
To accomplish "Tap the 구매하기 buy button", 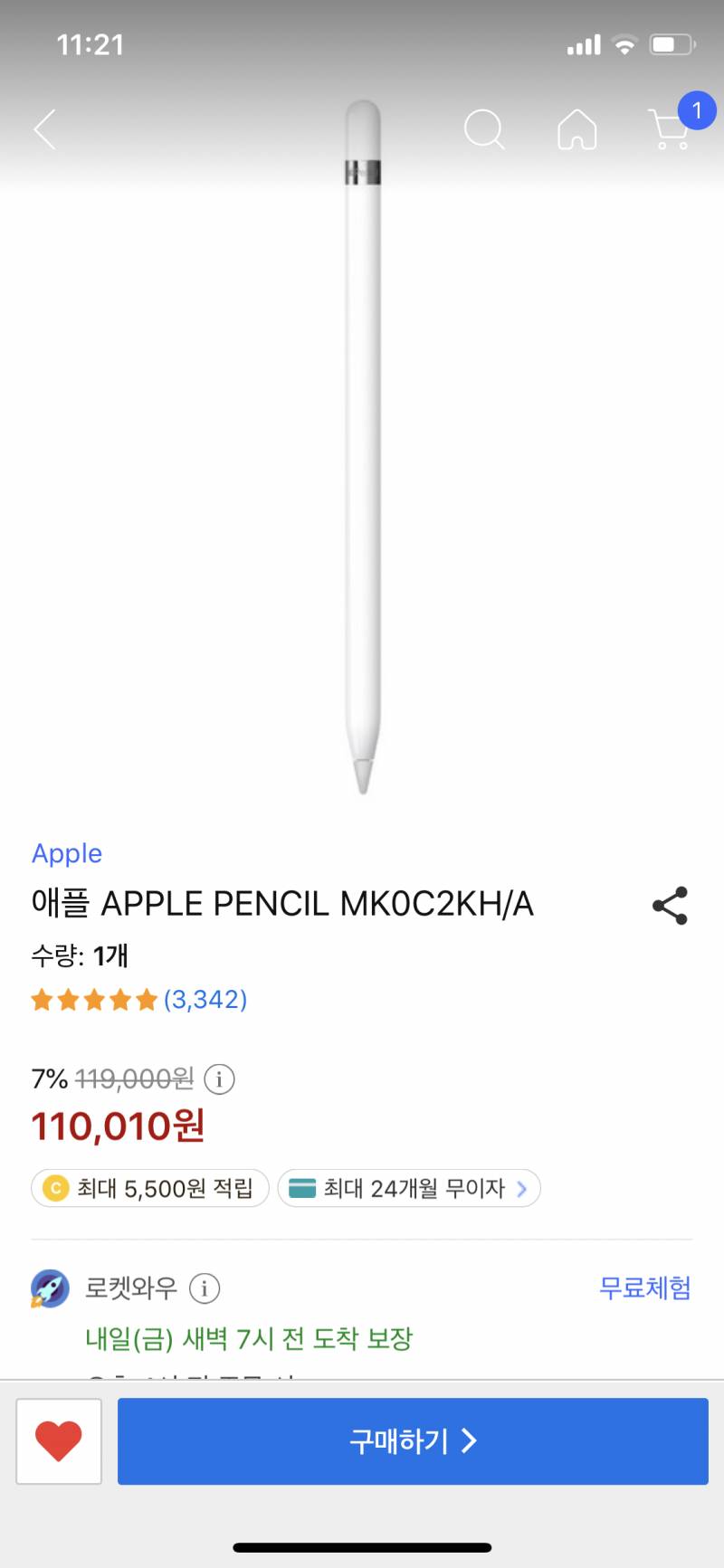I will pos(413,1440).
